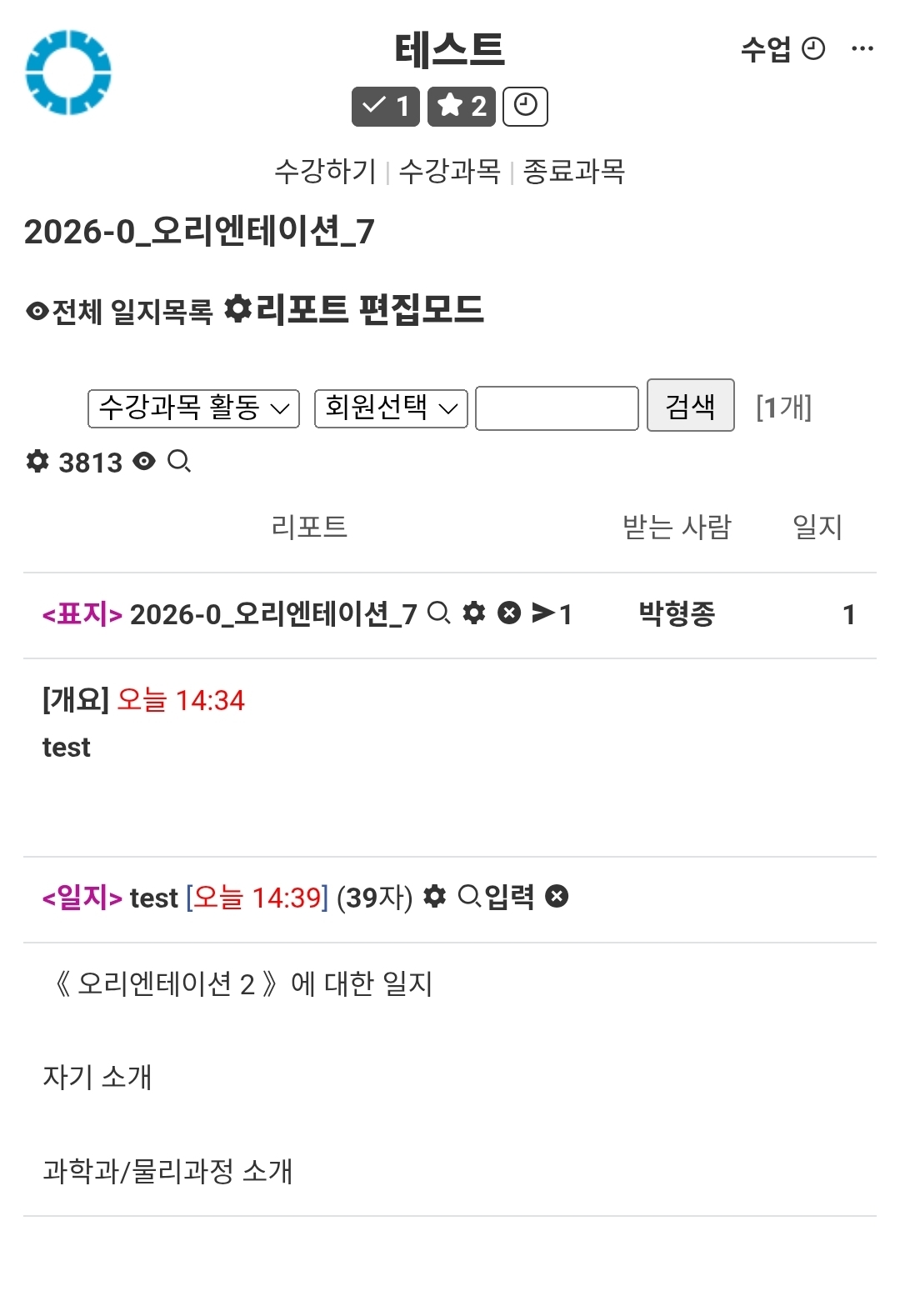This screenshot has height=1316, width=900.
Task: Go to 수강하기
Action: tap(326, 171)
